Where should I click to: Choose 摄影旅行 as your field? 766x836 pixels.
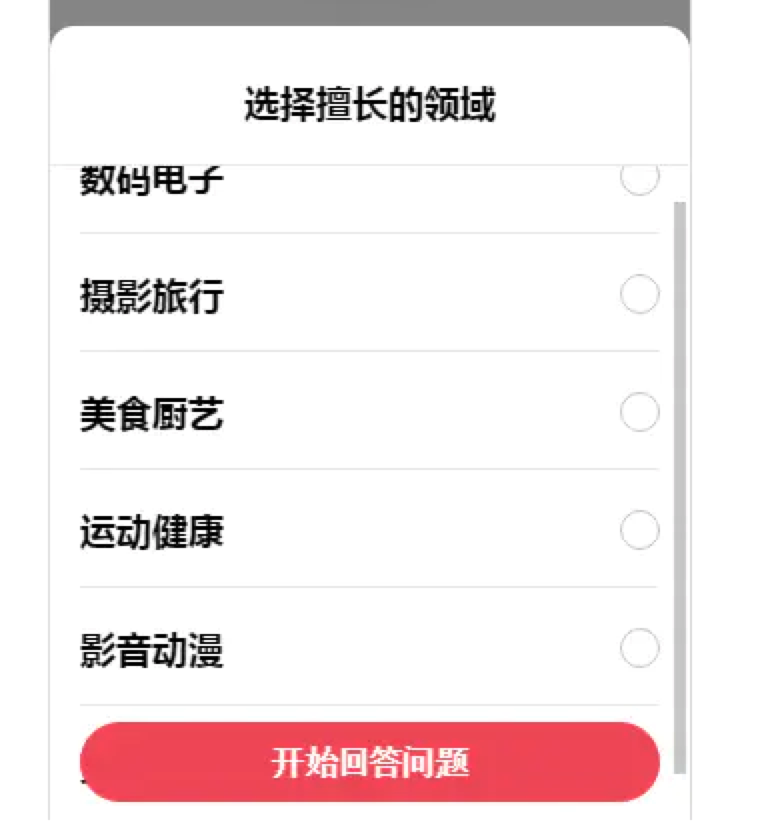(639, 295)
